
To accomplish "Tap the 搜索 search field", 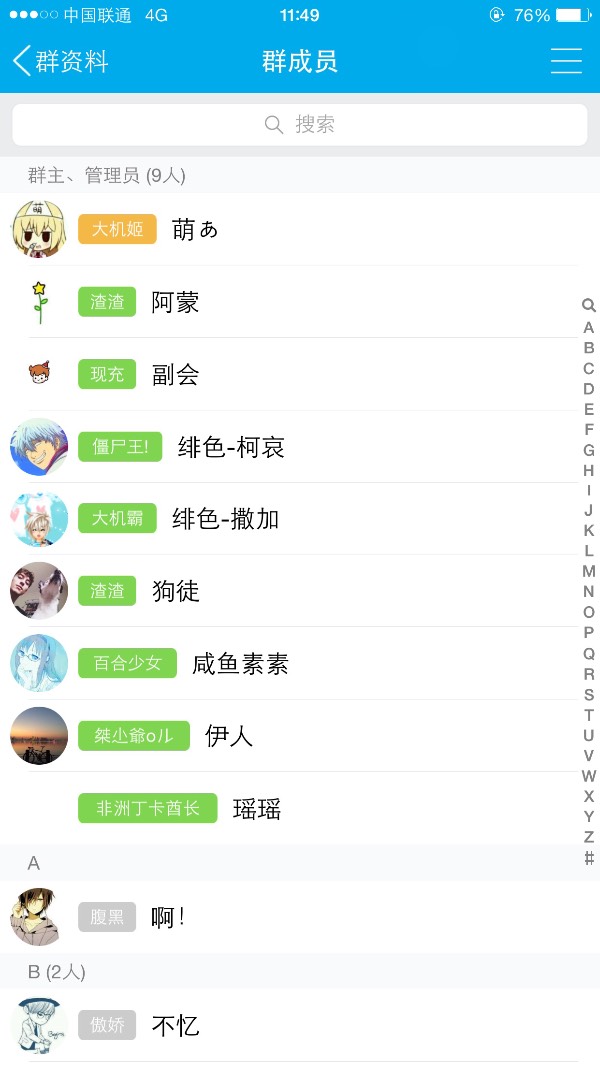I will [x=300, y=125].
